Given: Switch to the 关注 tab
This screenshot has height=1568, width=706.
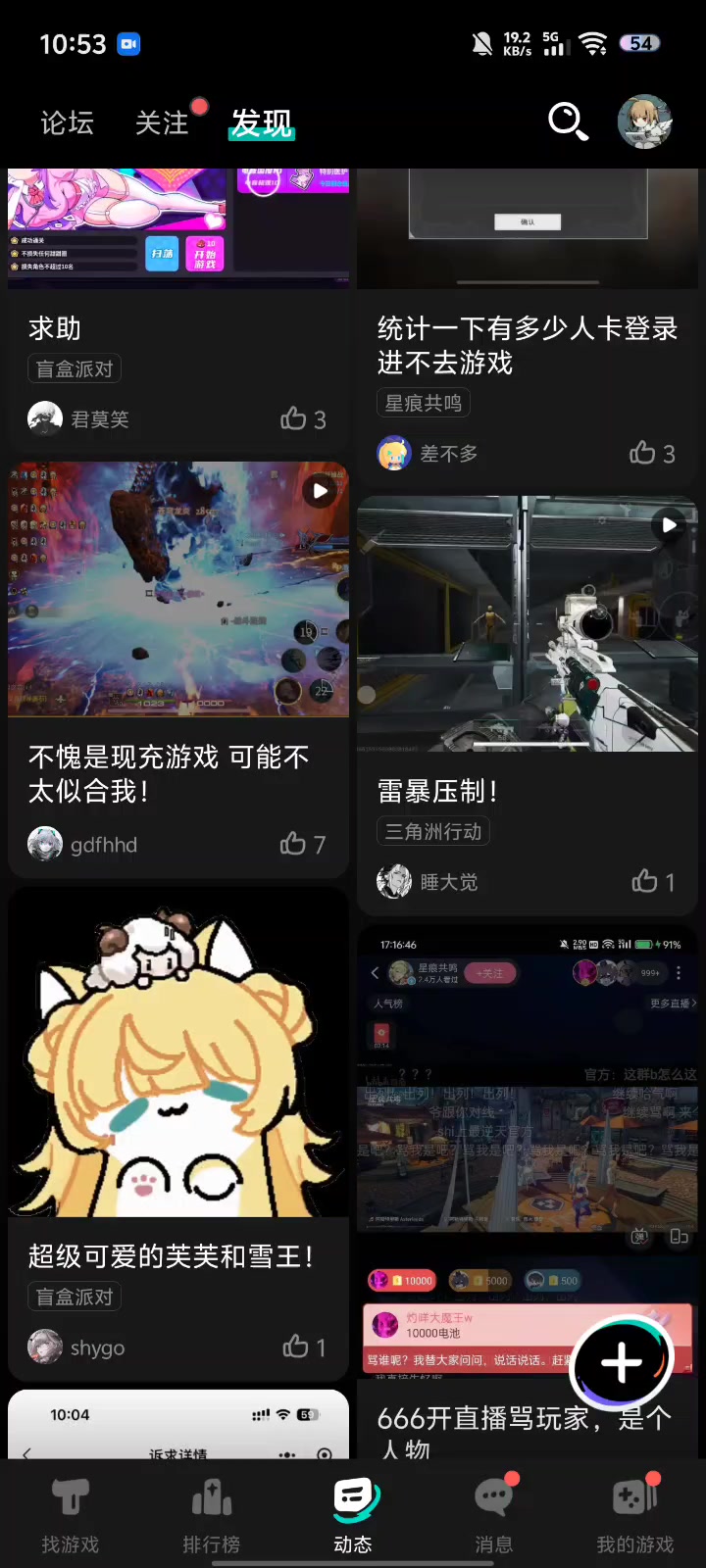Looking at the screenshot, I should [x=162, y=122].
